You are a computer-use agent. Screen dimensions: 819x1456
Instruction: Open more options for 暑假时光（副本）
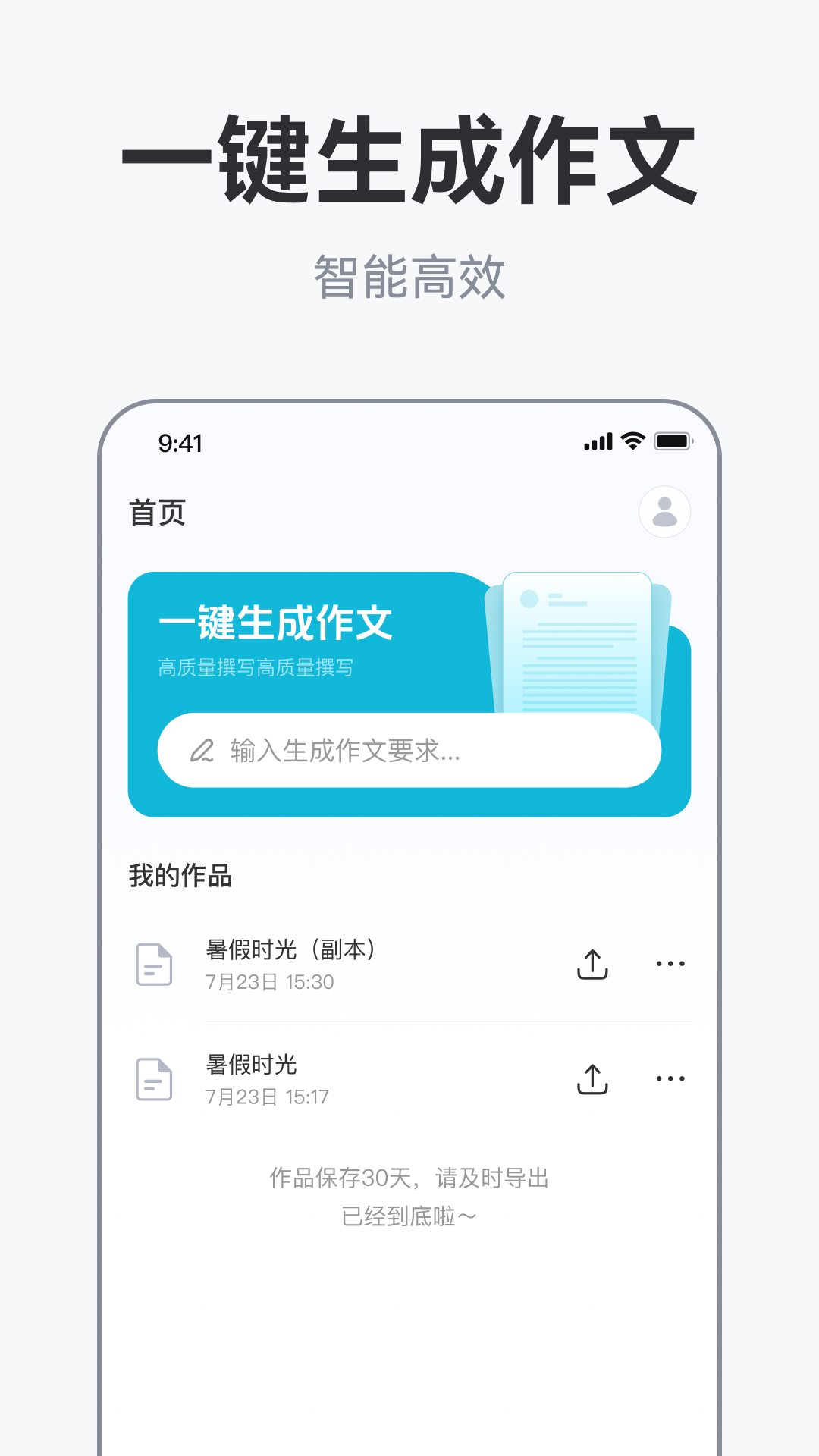tap(670, 964)
